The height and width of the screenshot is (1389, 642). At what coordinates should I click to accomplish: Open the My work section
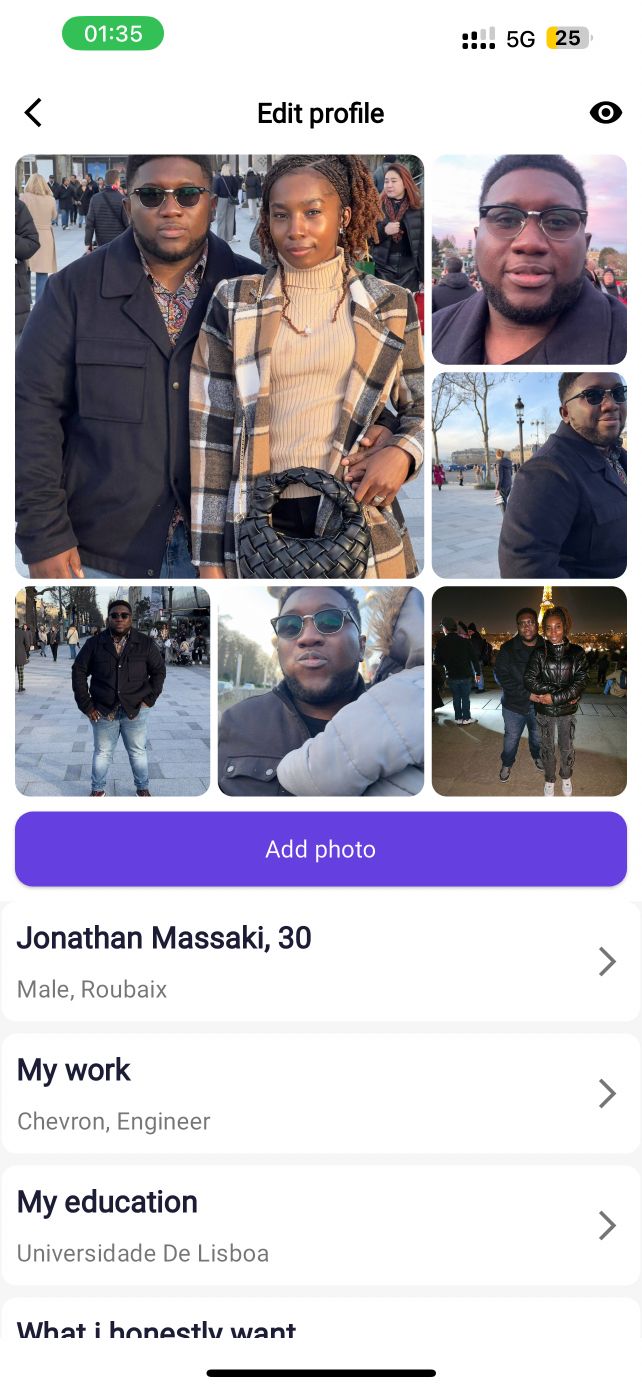tap(321, 1093)
